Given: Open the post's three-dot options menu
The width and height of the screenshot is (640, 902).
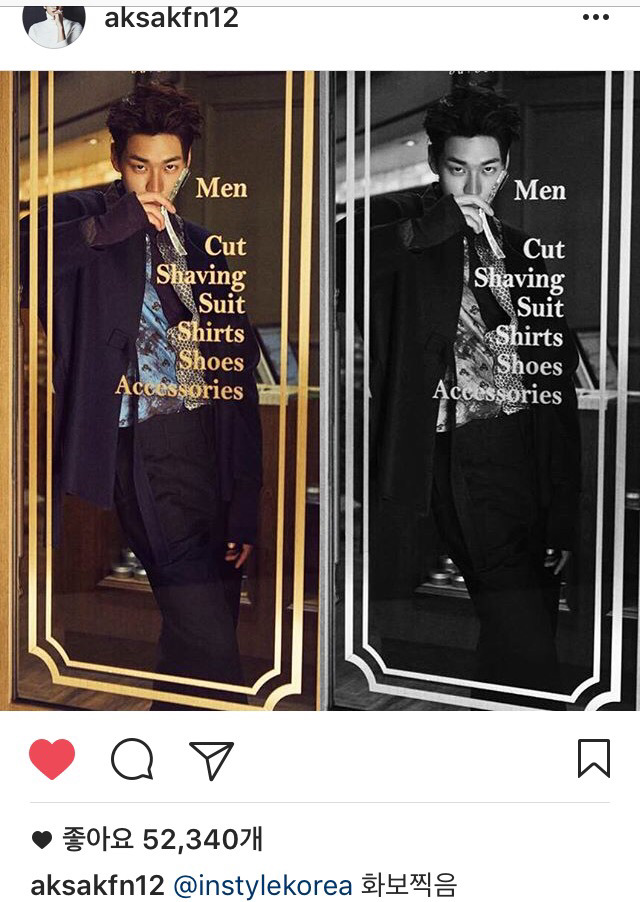Looking at the screenshot, I should tap(595, 17).
